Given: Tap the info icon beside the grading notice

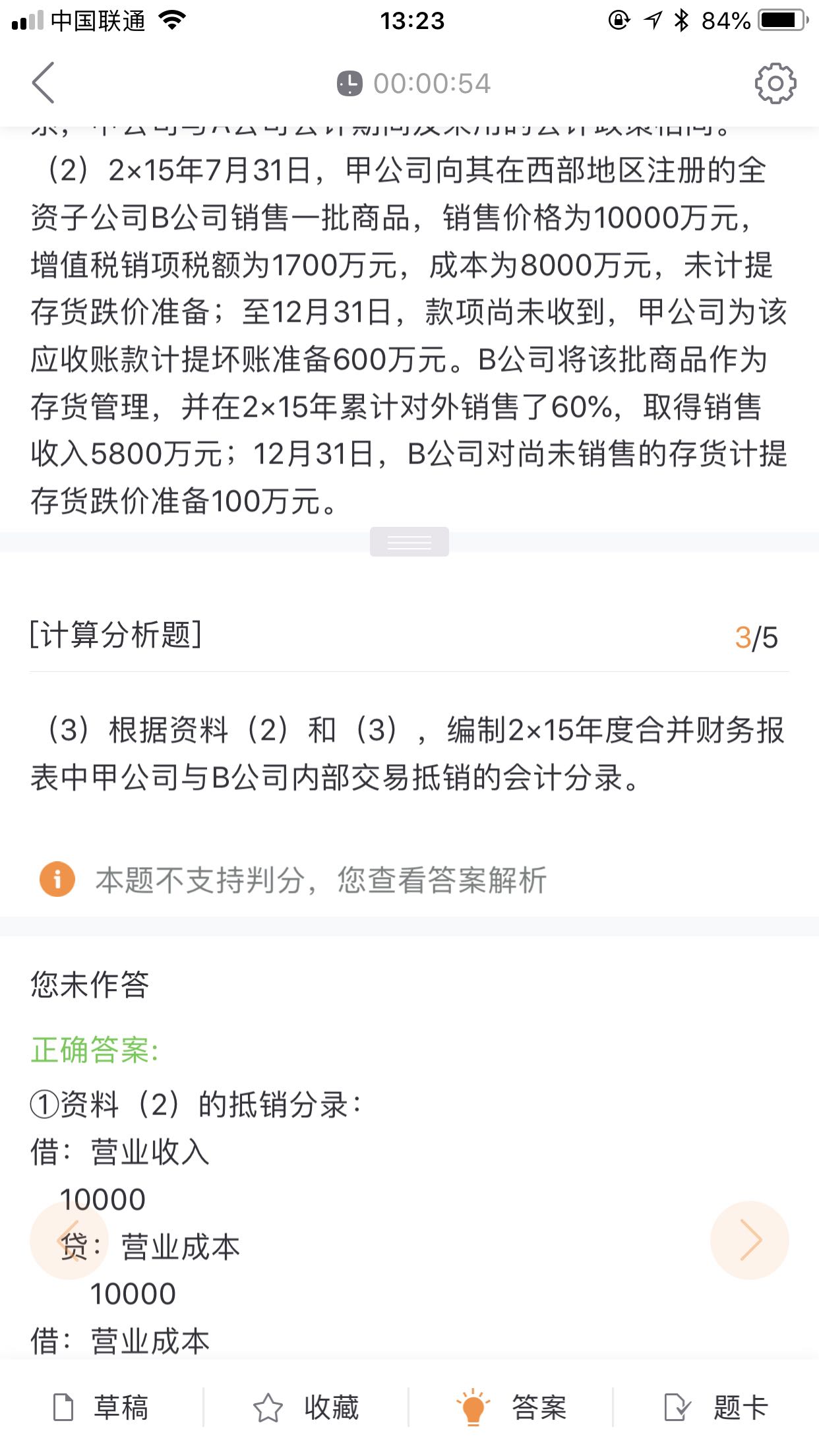Looking at the screenshot, I should click(x=57, y=880).
